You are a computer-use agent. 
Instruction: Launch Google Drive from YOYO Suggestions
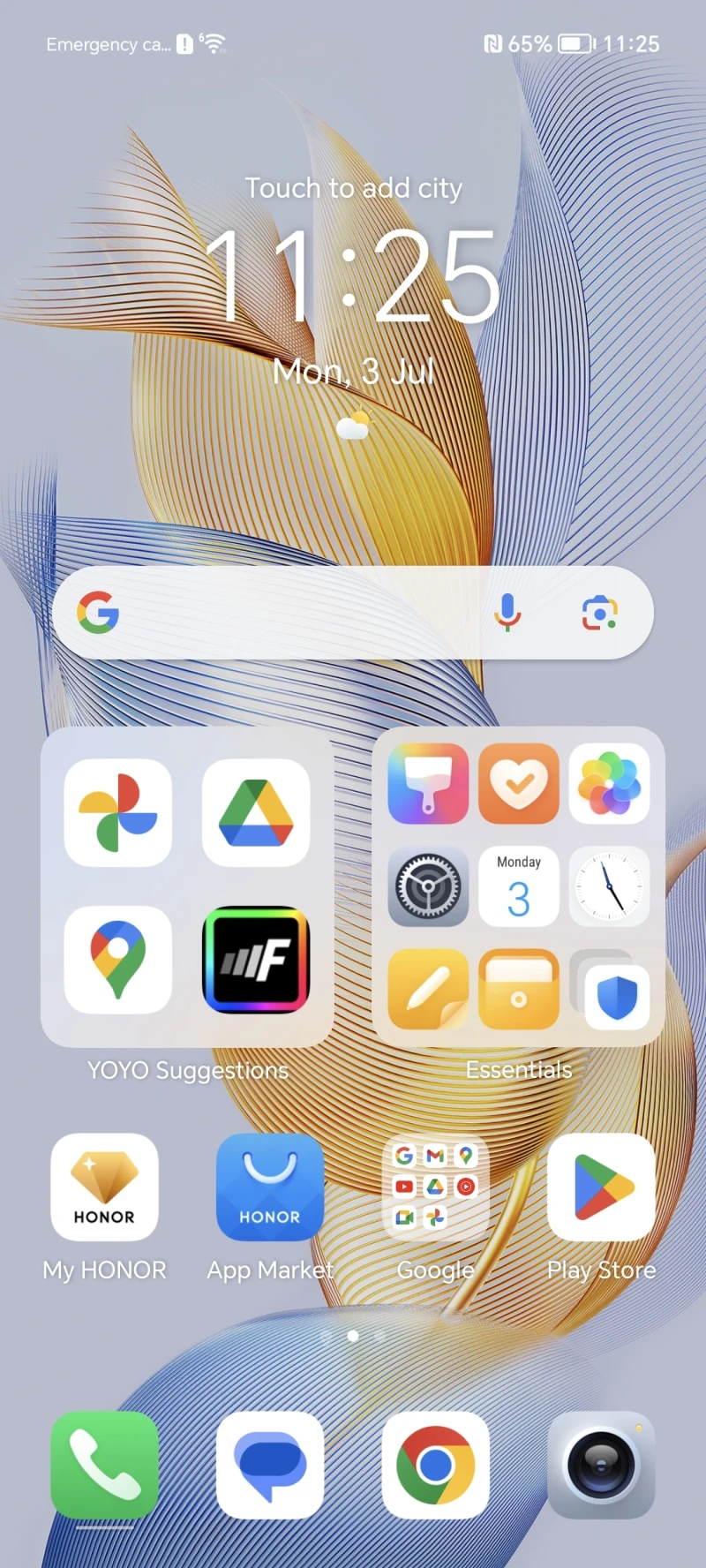coord(256,812)
